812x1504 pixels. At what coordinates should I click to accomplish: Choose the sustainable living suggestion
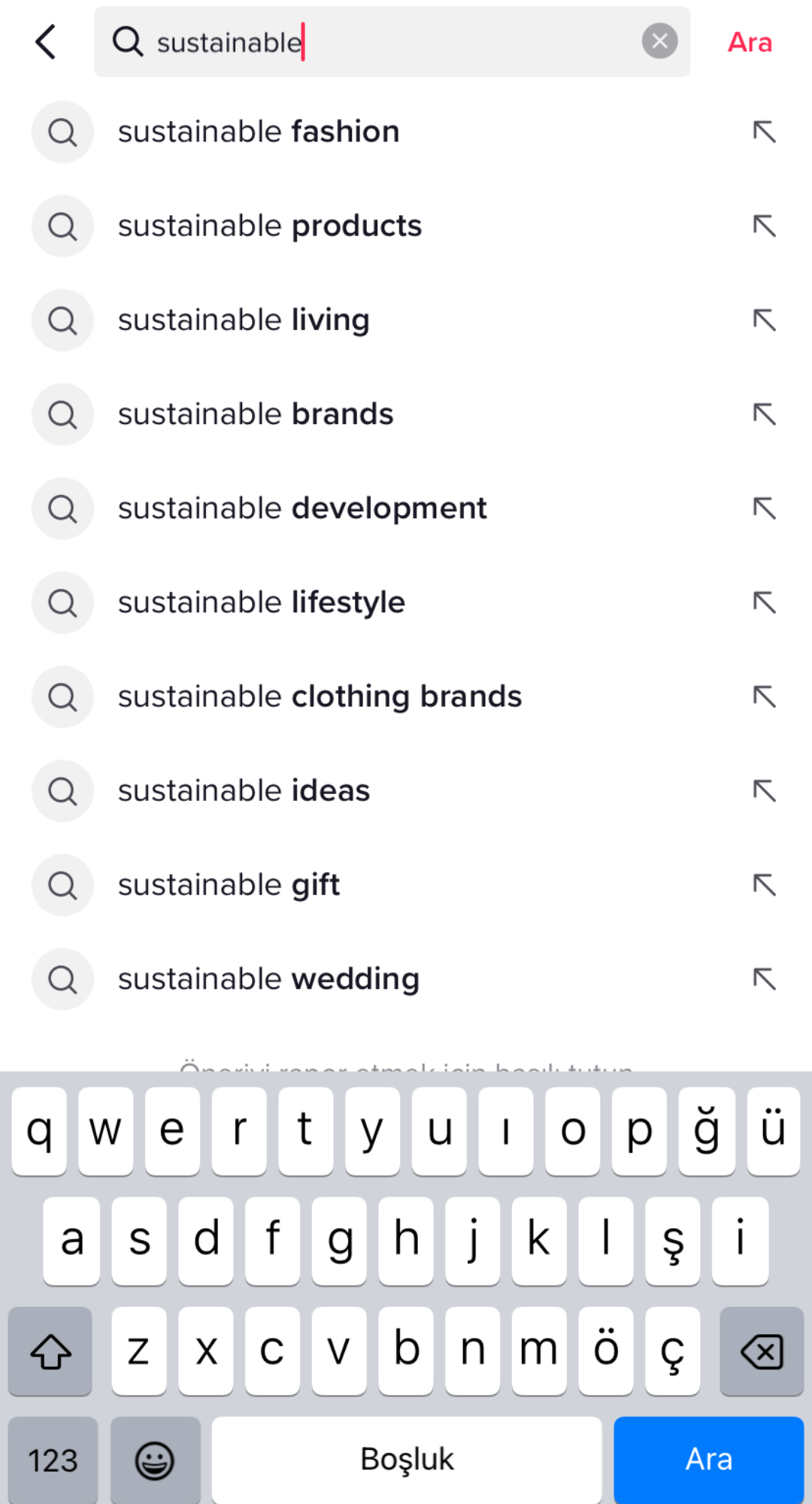point(406,320)
